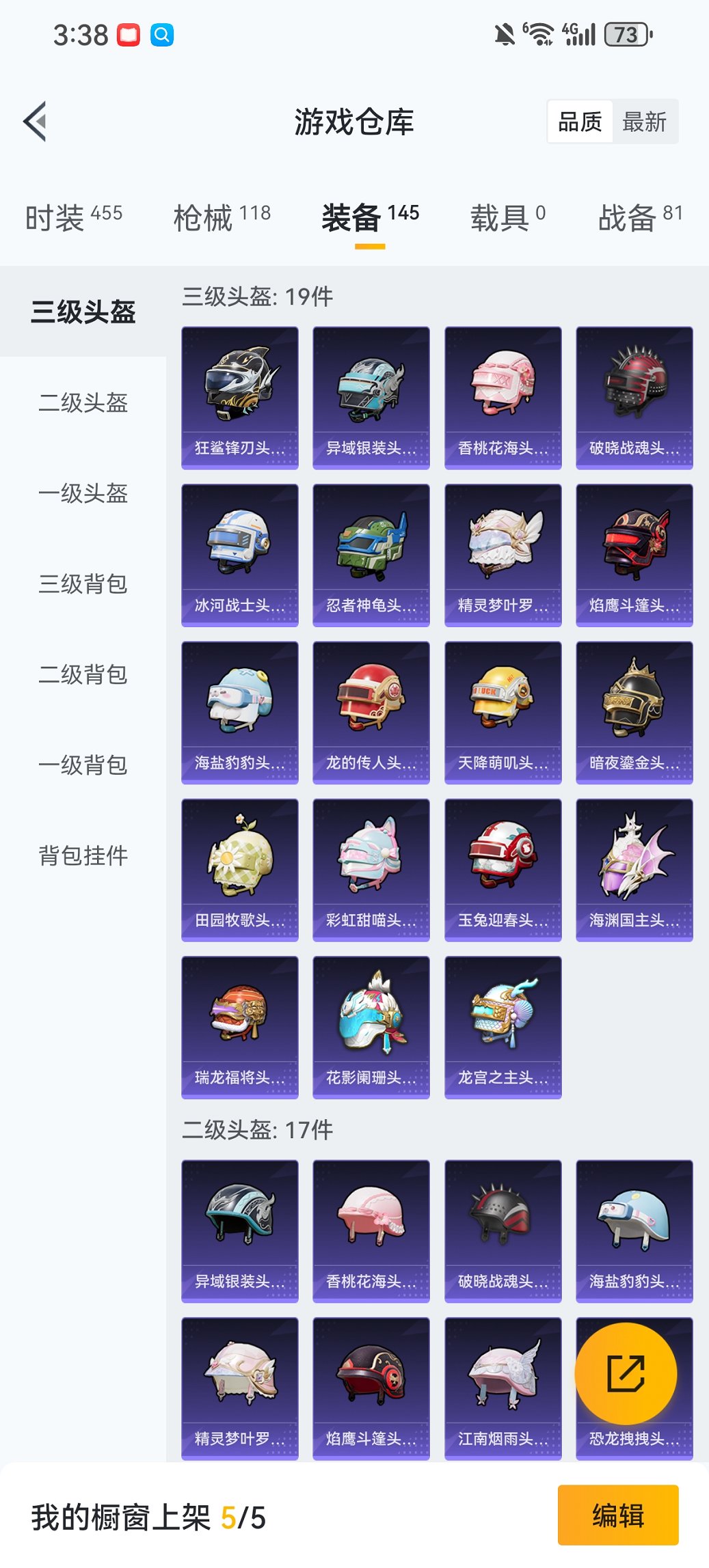Viewport: 709px width, 1568px height.
Task: Jump to 二级背包 category
Action: click(83, 674)
